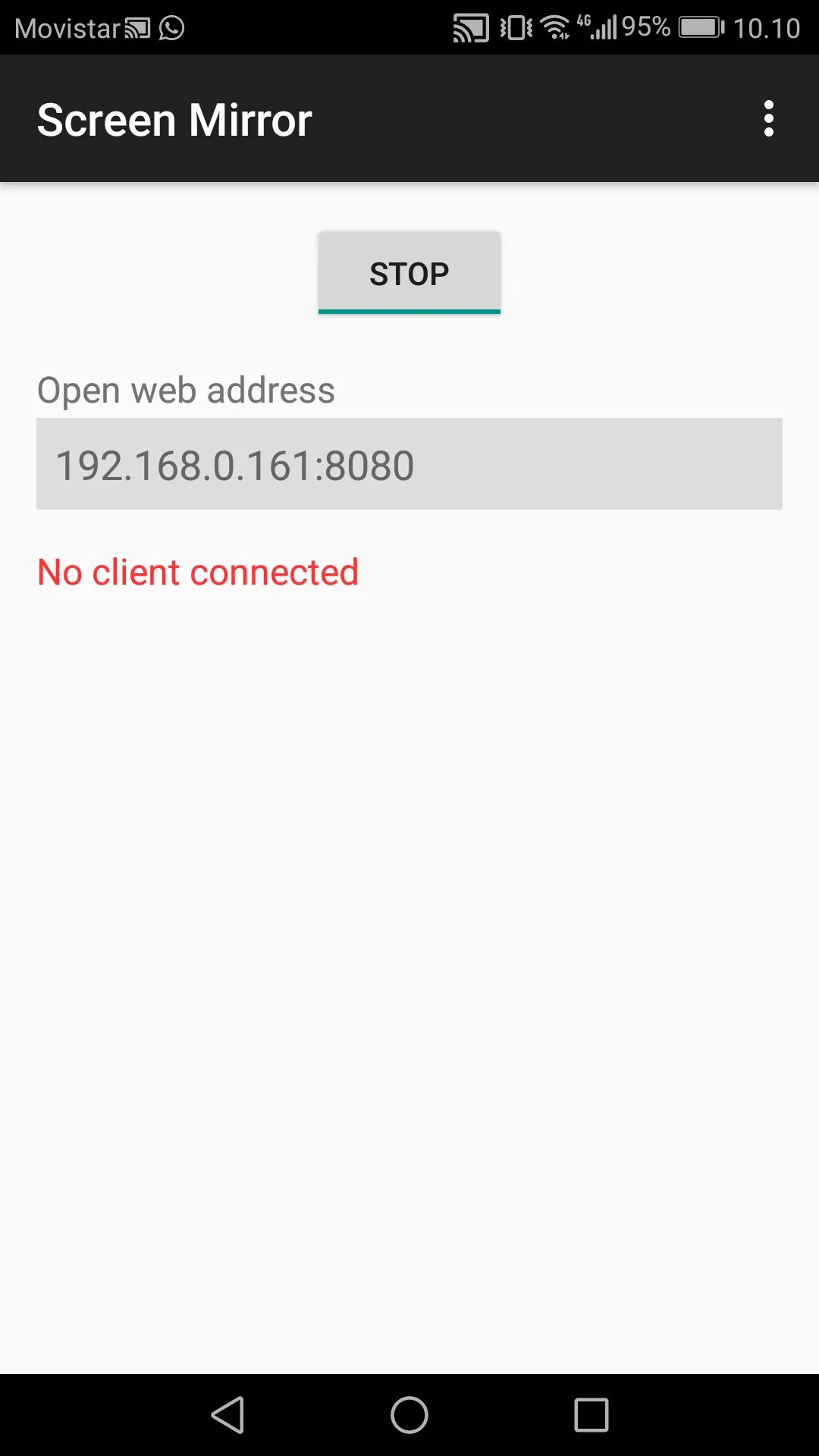The width and height of the screenshot is (819, 1456).
Task: Select the 192.168.0.161:8080 address field
Action: [x=409, y=464]
